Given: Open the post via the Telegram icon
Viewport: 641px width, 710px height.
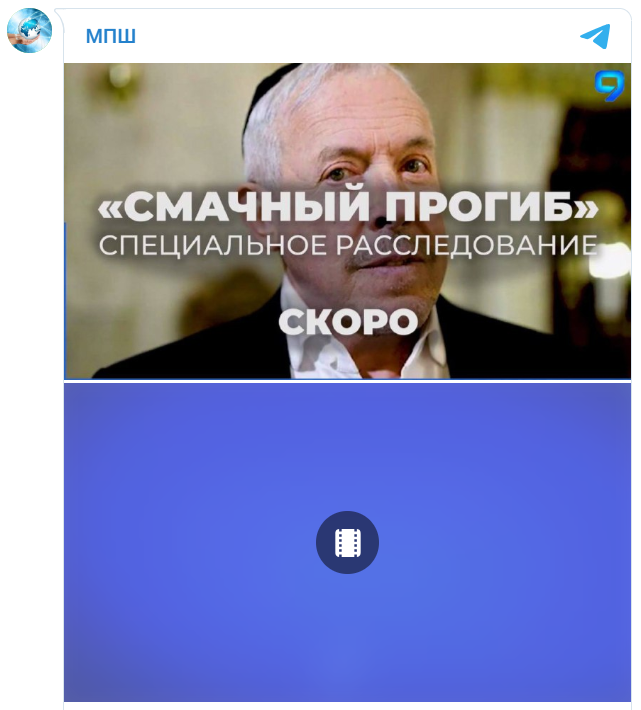Looking at the screenshot, I should click(x=595, y=37).
